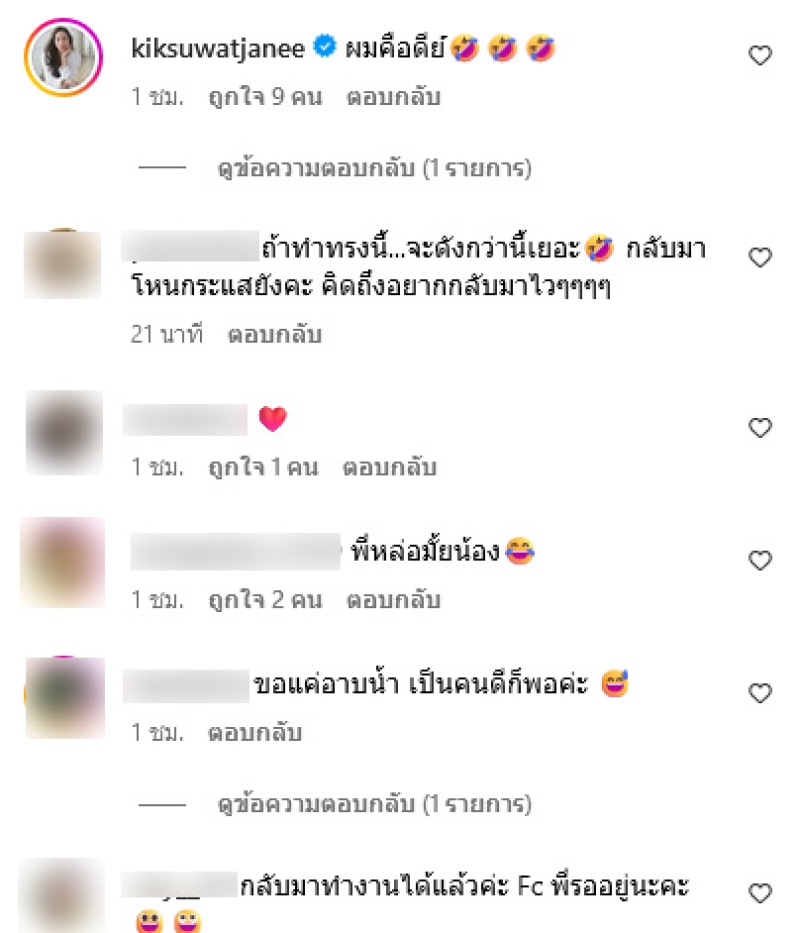Reply to the comment posted 21 นาที ago
This screenshot has height=933, width=800.
coord(274,335)
